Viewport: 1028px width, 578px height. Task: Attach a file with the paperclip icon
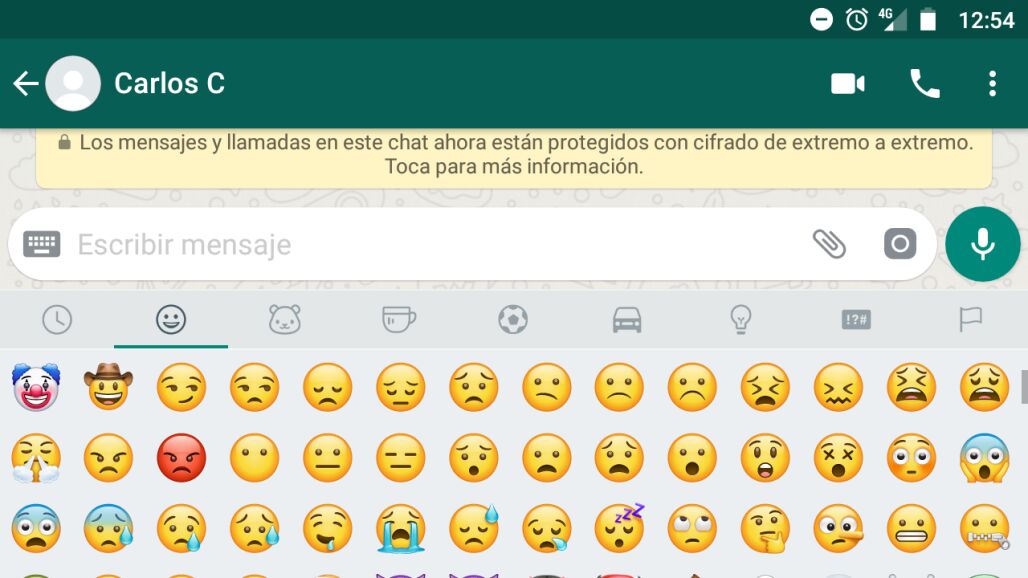(829, 244)
